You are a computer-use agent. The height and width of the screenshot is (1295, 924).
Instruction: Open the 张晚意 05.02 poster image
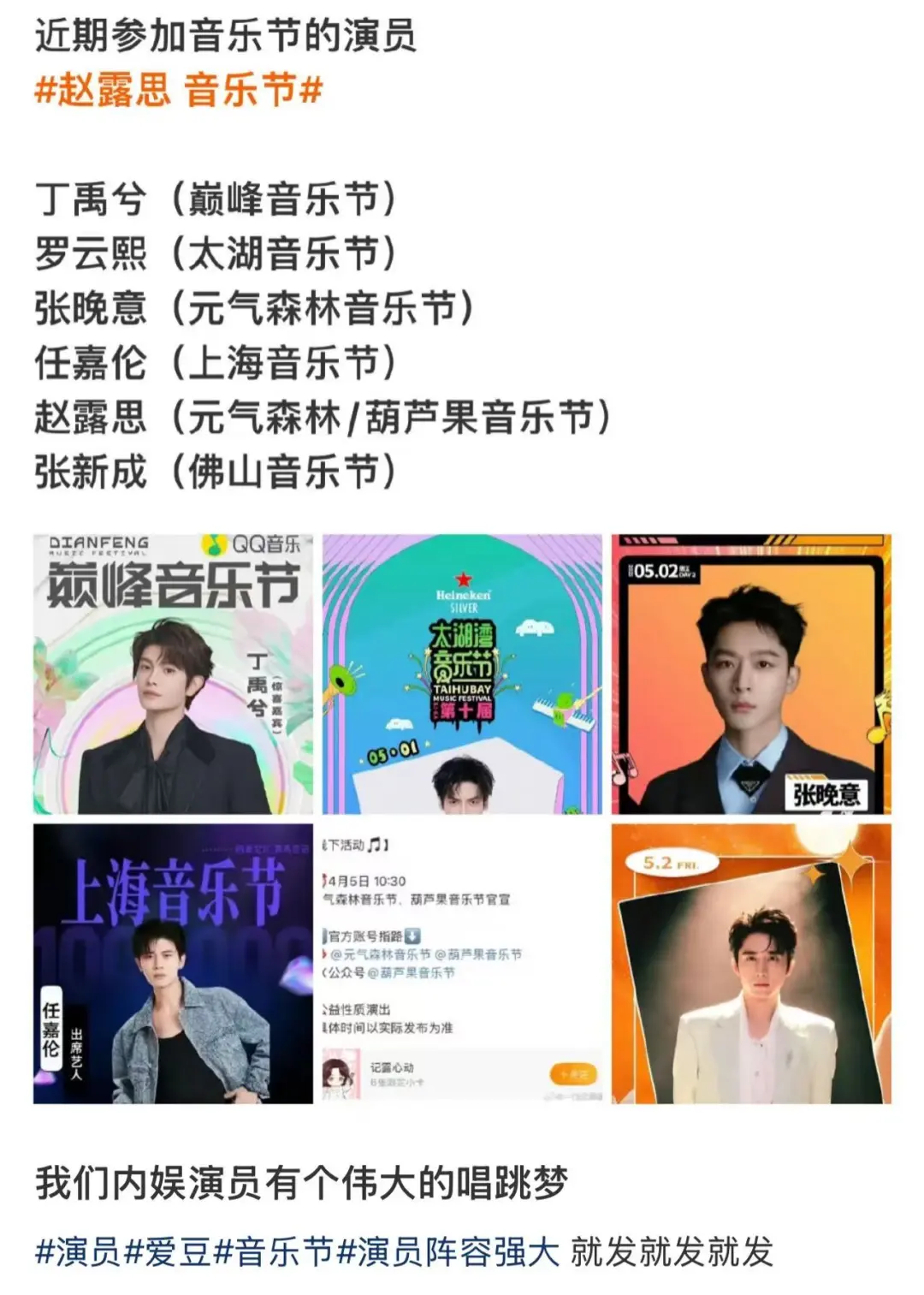[751, 674]
